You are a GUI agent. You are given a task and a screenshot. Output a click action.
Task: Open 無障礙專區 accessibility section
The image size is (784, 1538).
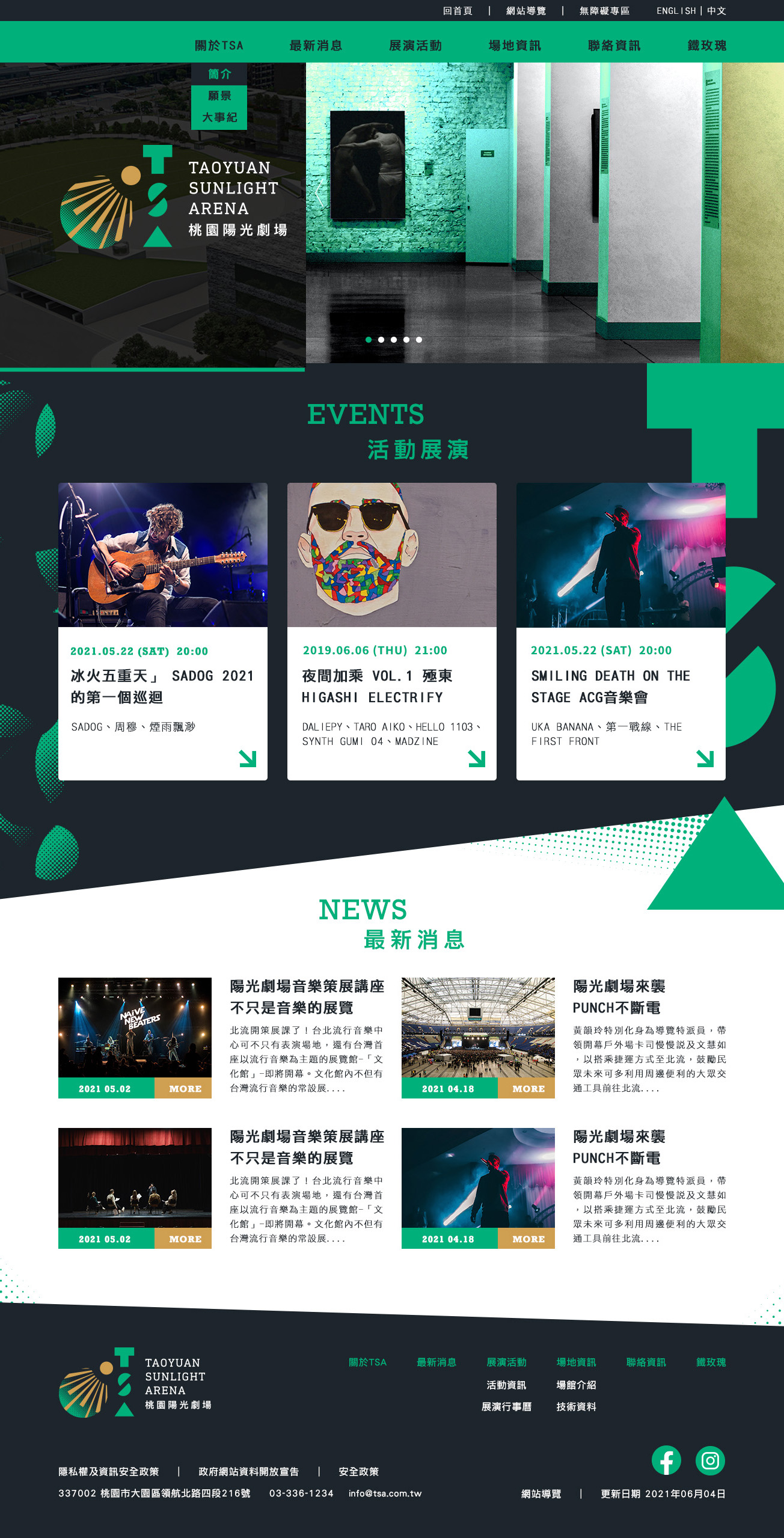[604, 11]
